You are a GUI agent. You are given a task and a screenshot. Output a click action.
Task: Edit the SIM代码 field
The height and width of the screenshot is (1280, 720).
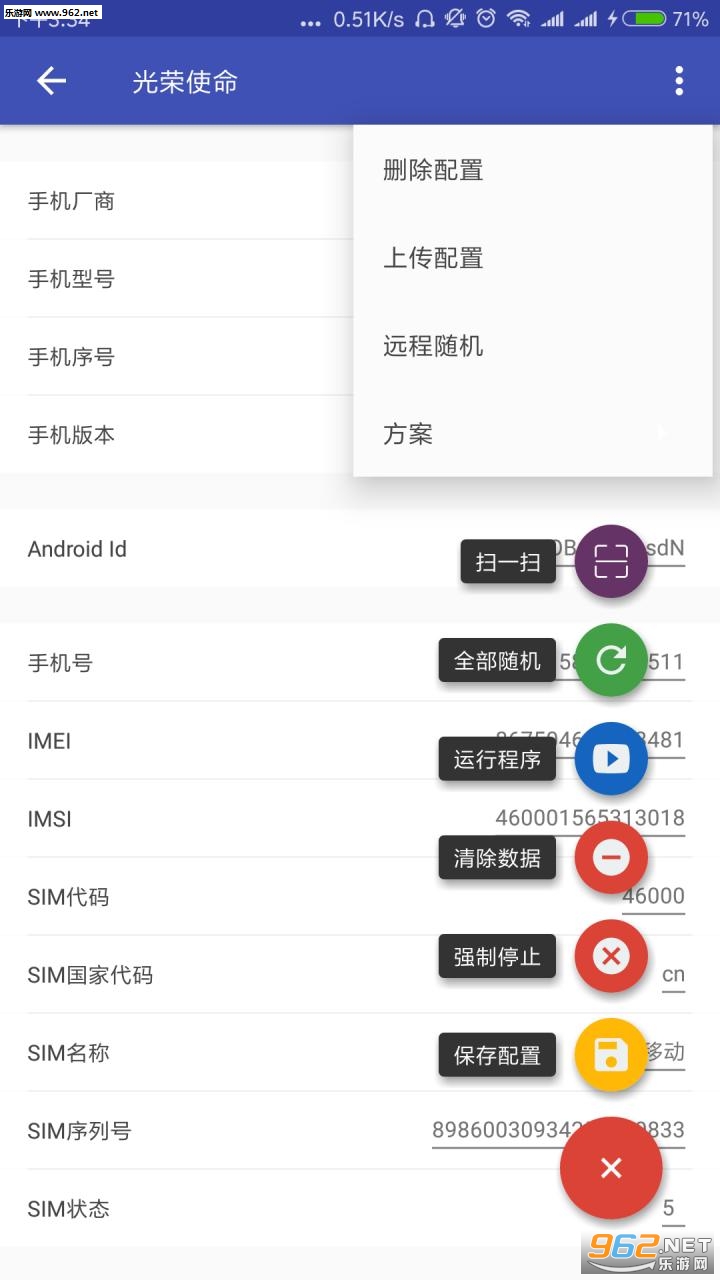pos(653,897)
